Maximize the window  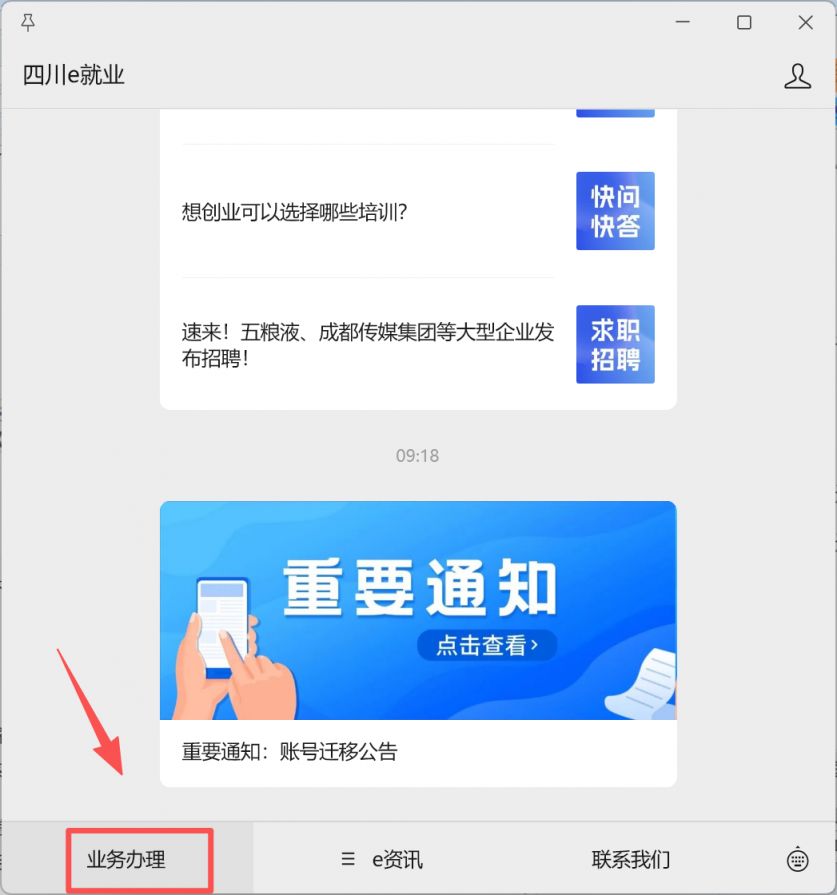click(x=744, y=22)
